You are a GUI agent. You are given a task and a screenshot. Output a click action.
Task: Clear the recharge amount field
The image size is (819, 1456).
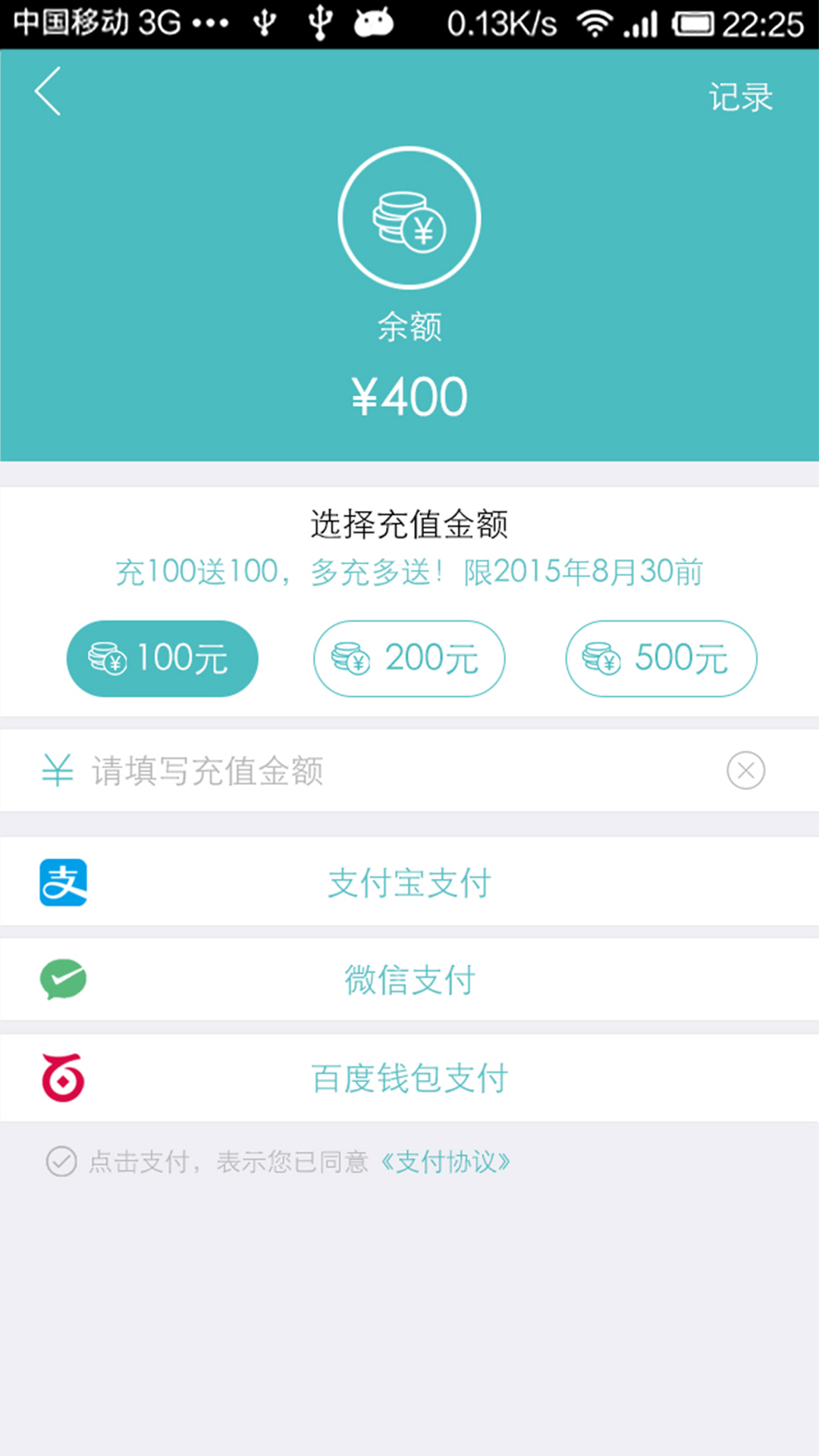point(745,771)
